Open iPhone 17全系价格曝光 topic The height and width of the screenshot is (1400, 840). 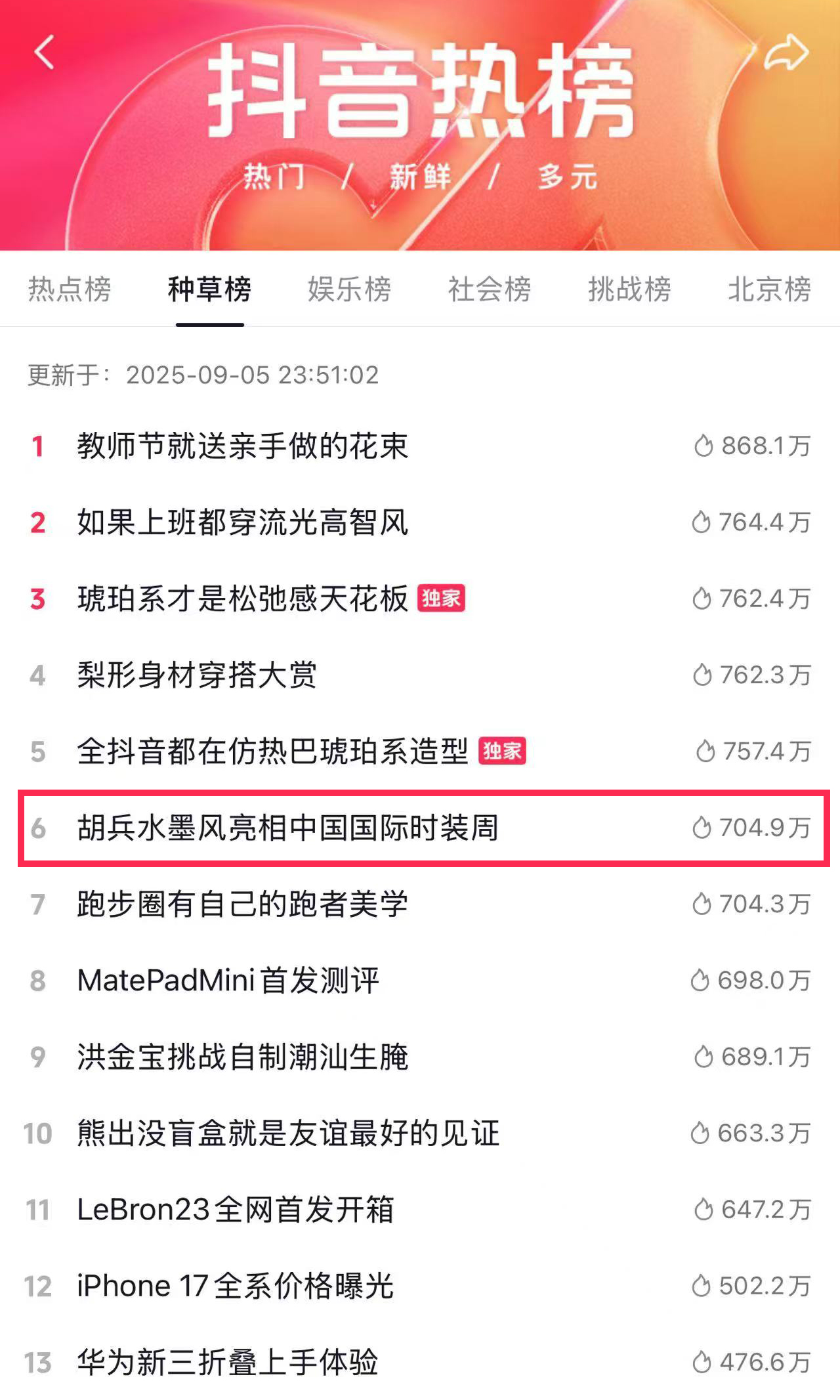(235, 1286)
